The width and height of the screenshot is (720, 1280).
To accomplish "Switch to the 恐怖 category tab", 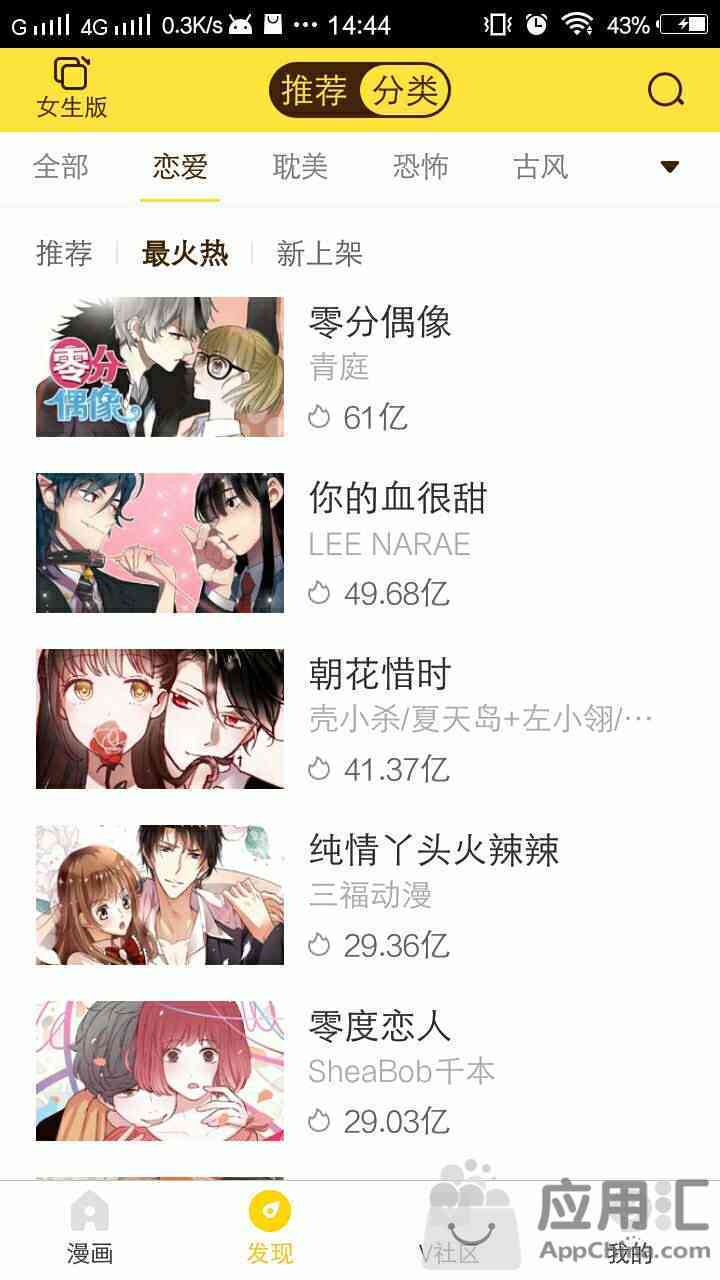I will point(421,166).
